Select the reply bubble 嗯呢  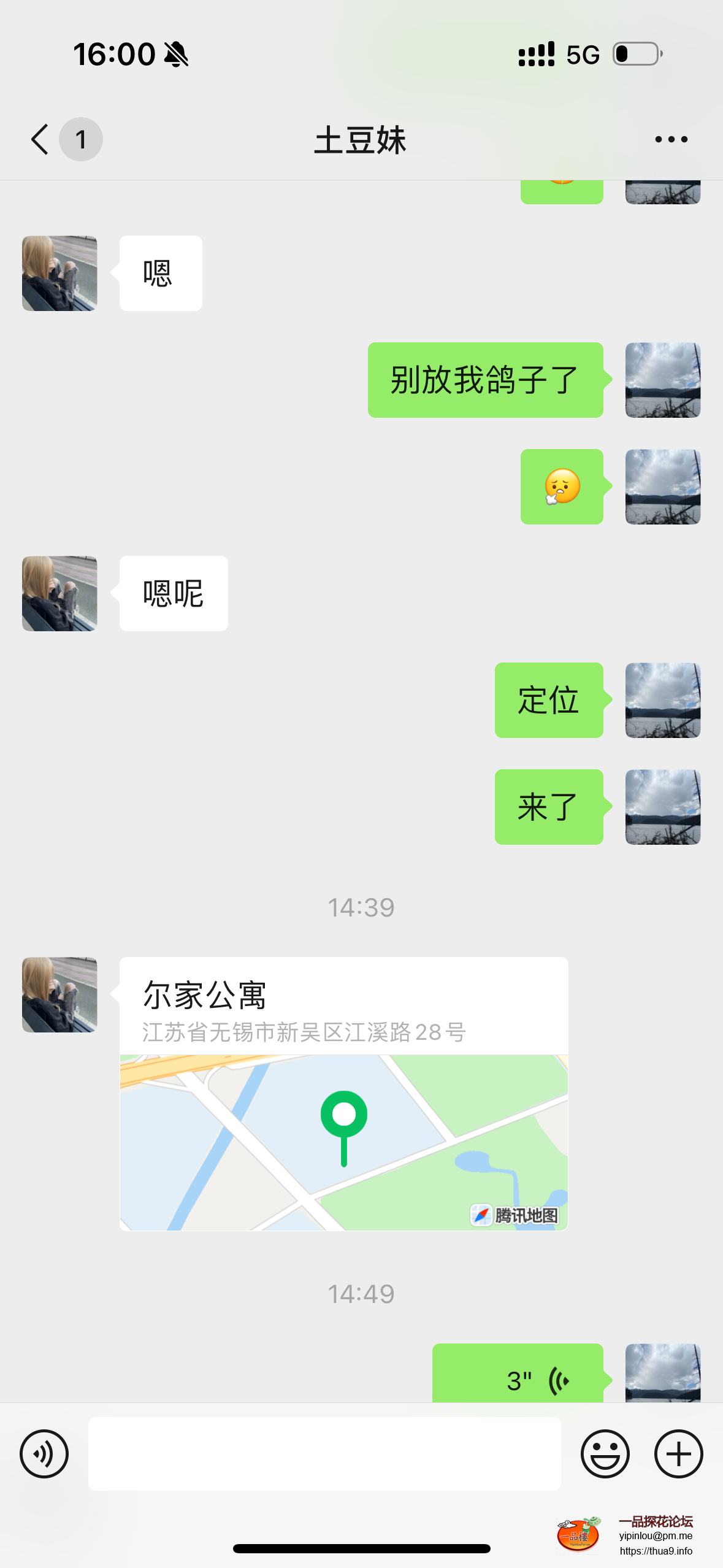point(173,593)
